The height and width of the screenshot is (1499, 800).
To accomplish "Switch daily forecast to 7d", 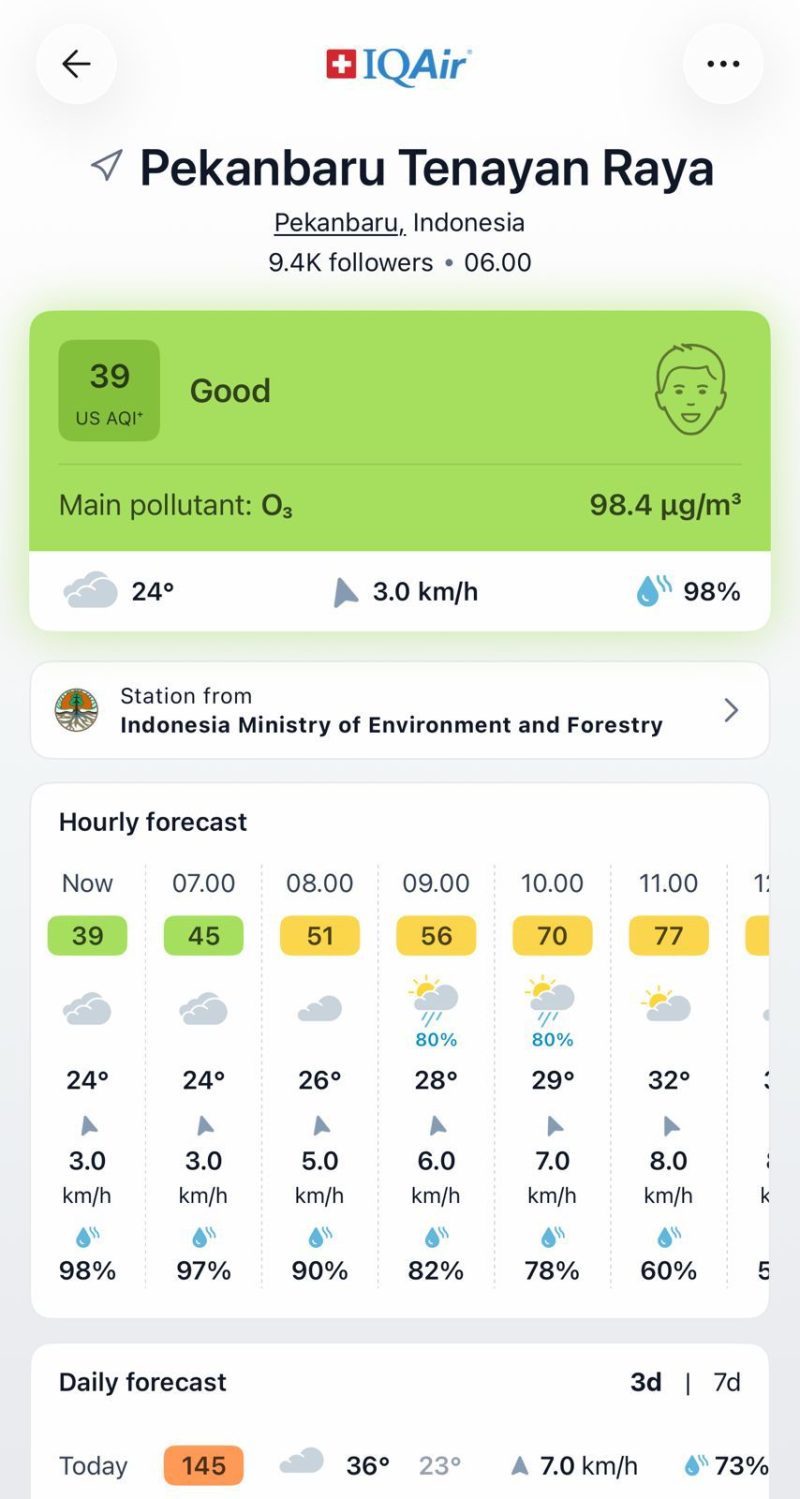I will [727, 1382].
